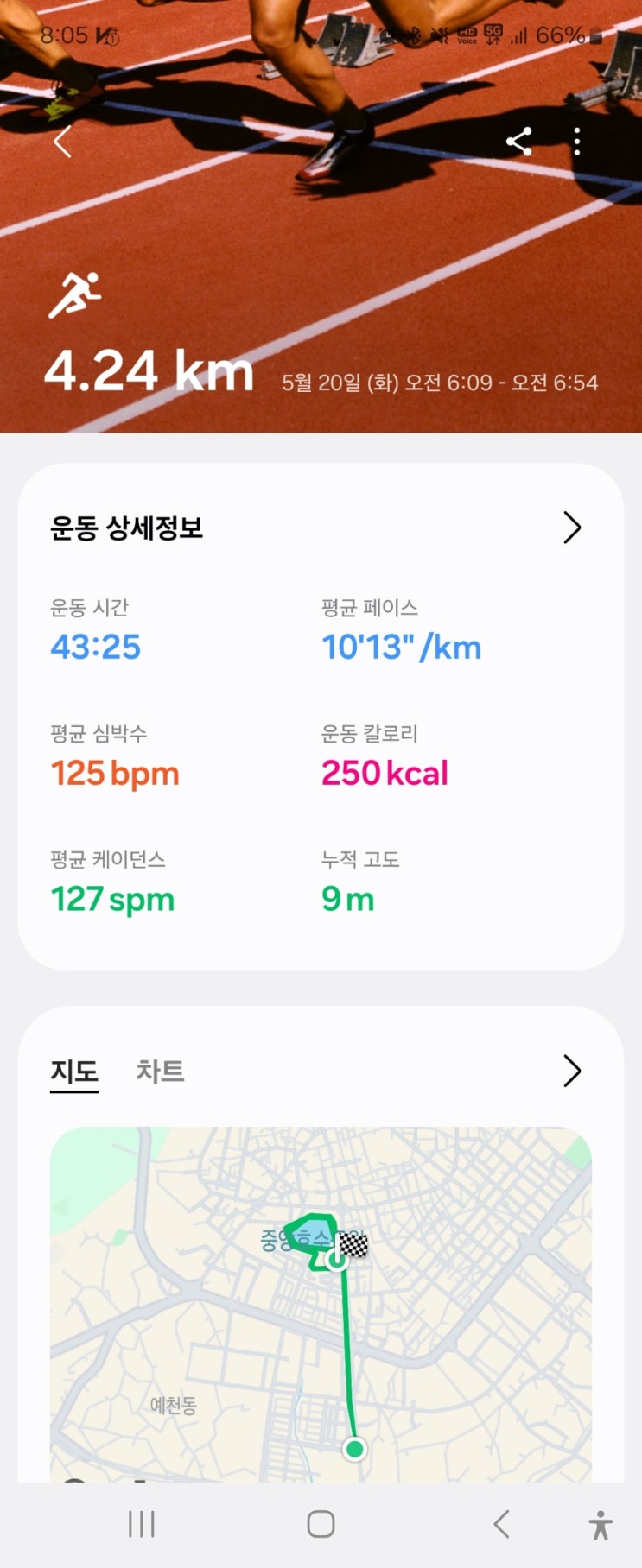Open the three-dot overflow menu
This screenshot has height=1568, width=642.
577,142
